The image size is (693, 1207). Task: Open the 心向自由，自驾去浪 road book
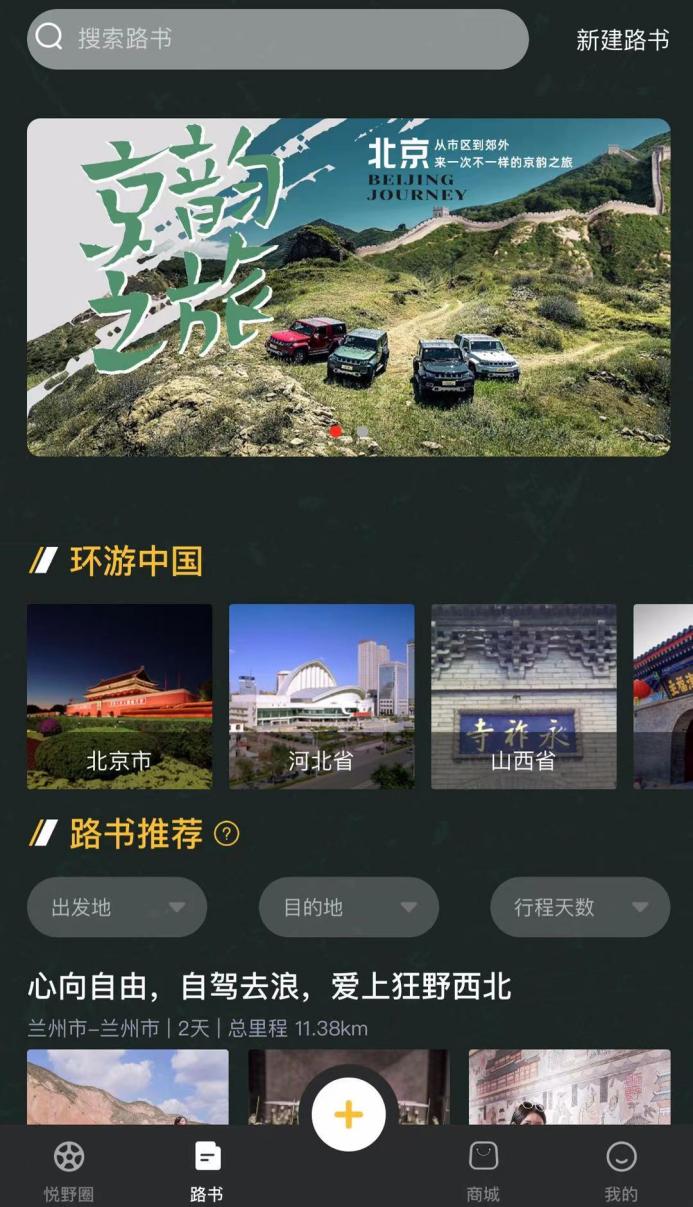click(x=269, y=987)
